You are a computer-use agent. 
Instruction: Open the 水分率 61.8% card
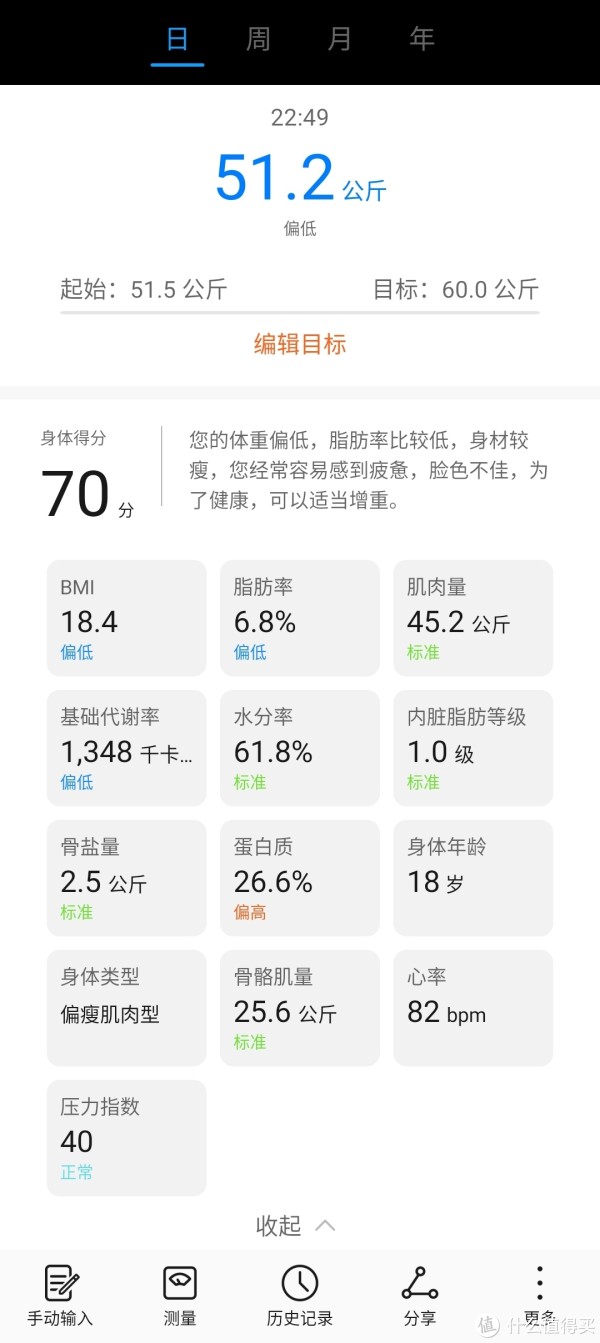pos(300,748)
